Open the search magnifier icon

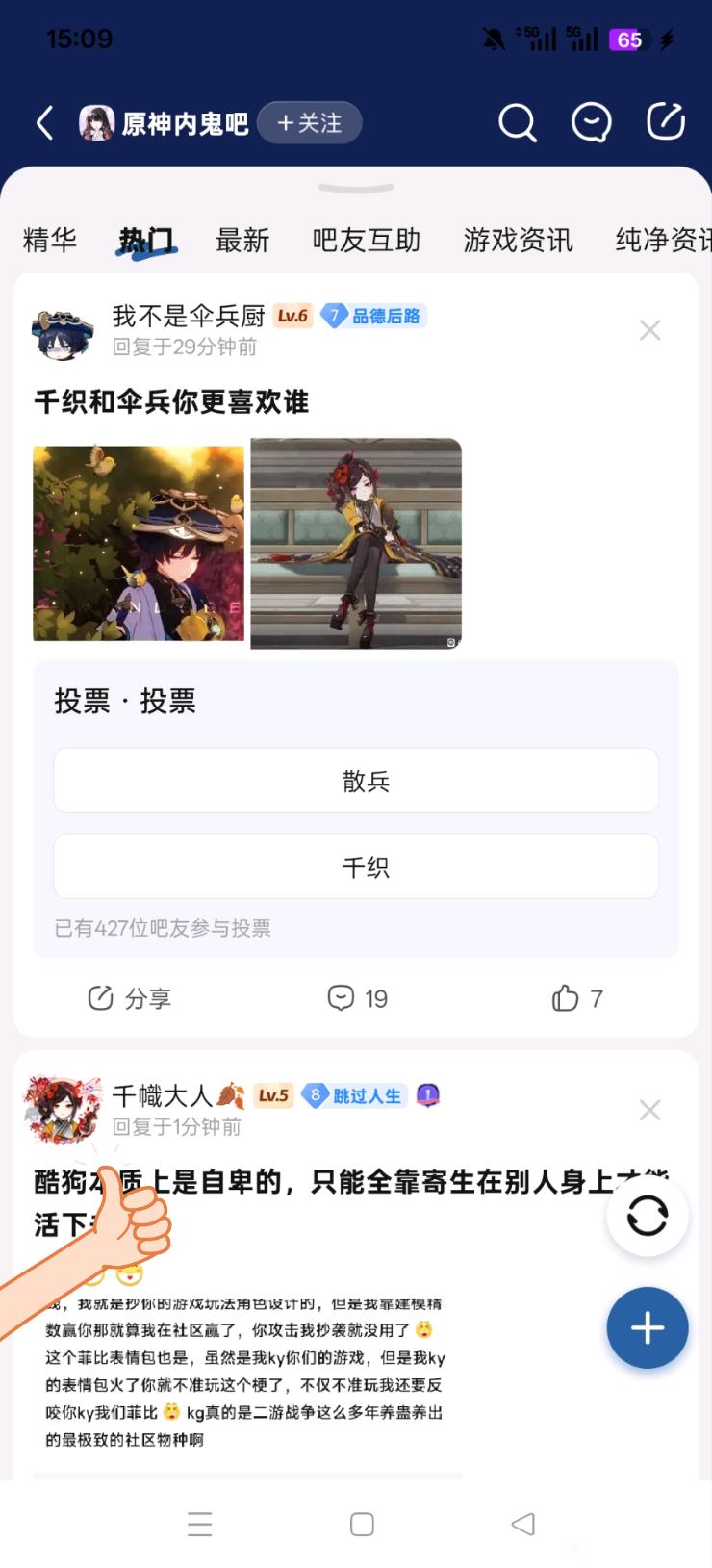pyautogui.click(x=517, y=122)
